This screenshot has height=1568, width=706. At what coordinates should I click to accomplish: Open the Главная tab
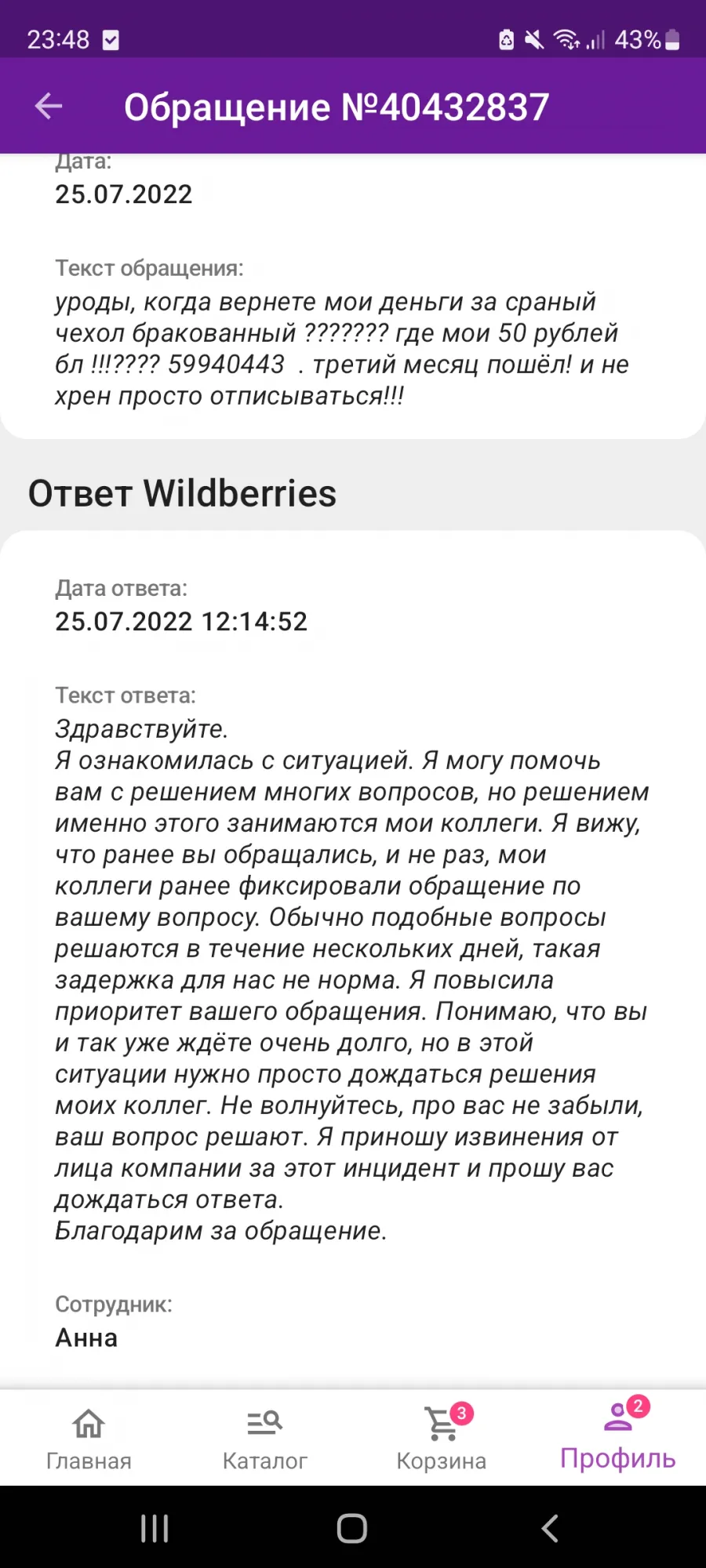(x=89, y=1439)
